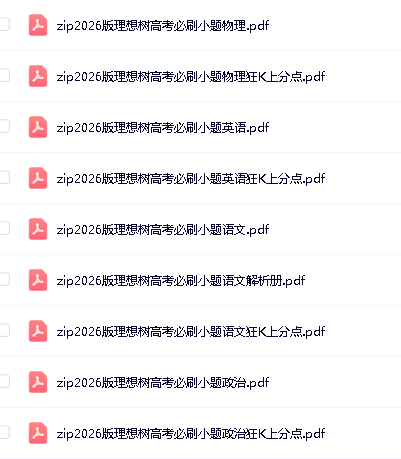Open 高考必刷小题语文解析册.pdf file
Viewport: 401px width, 459px height.
181,280
